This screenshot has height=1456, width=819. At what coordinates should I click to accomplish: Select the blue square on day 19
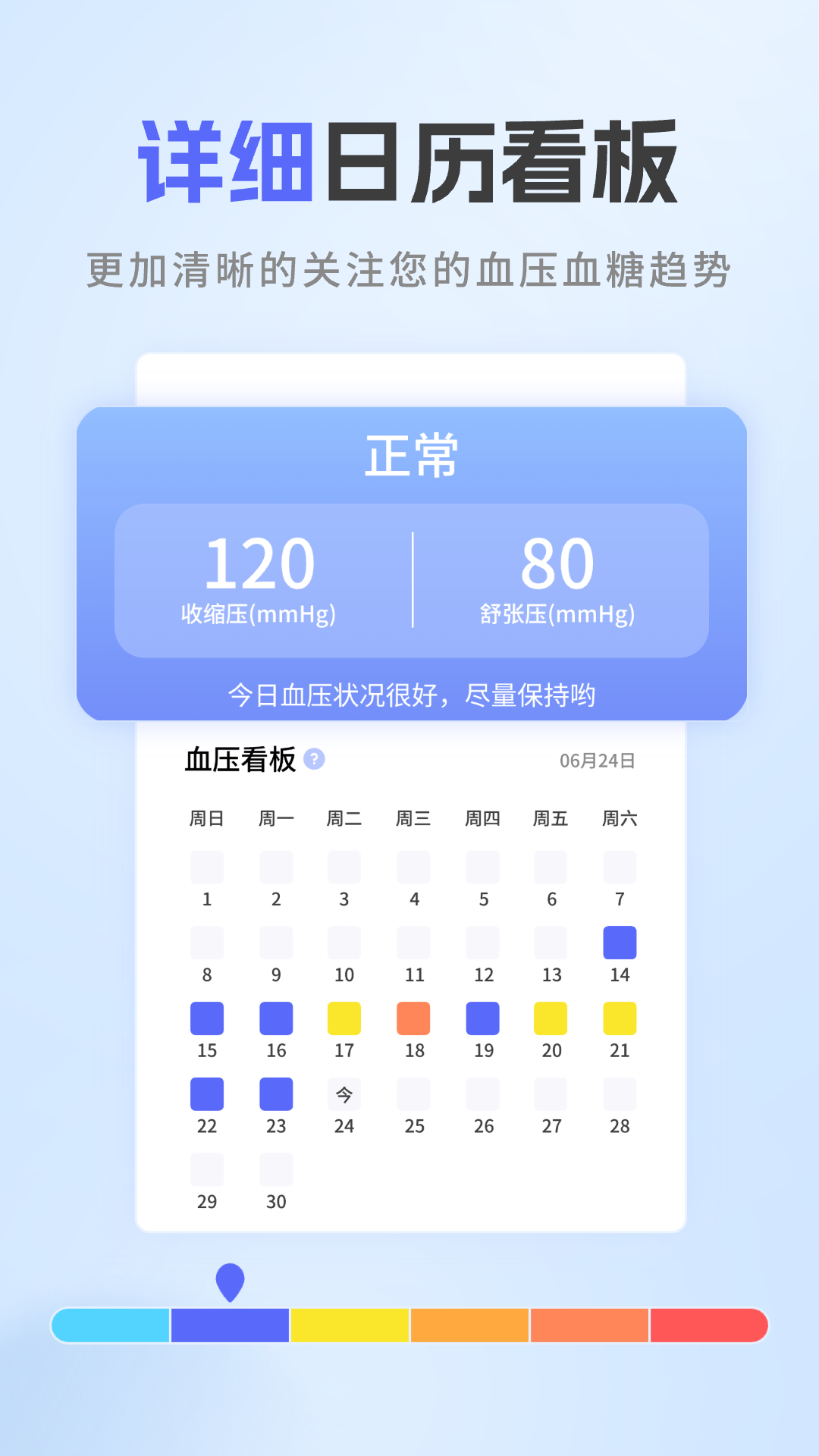482,1018
